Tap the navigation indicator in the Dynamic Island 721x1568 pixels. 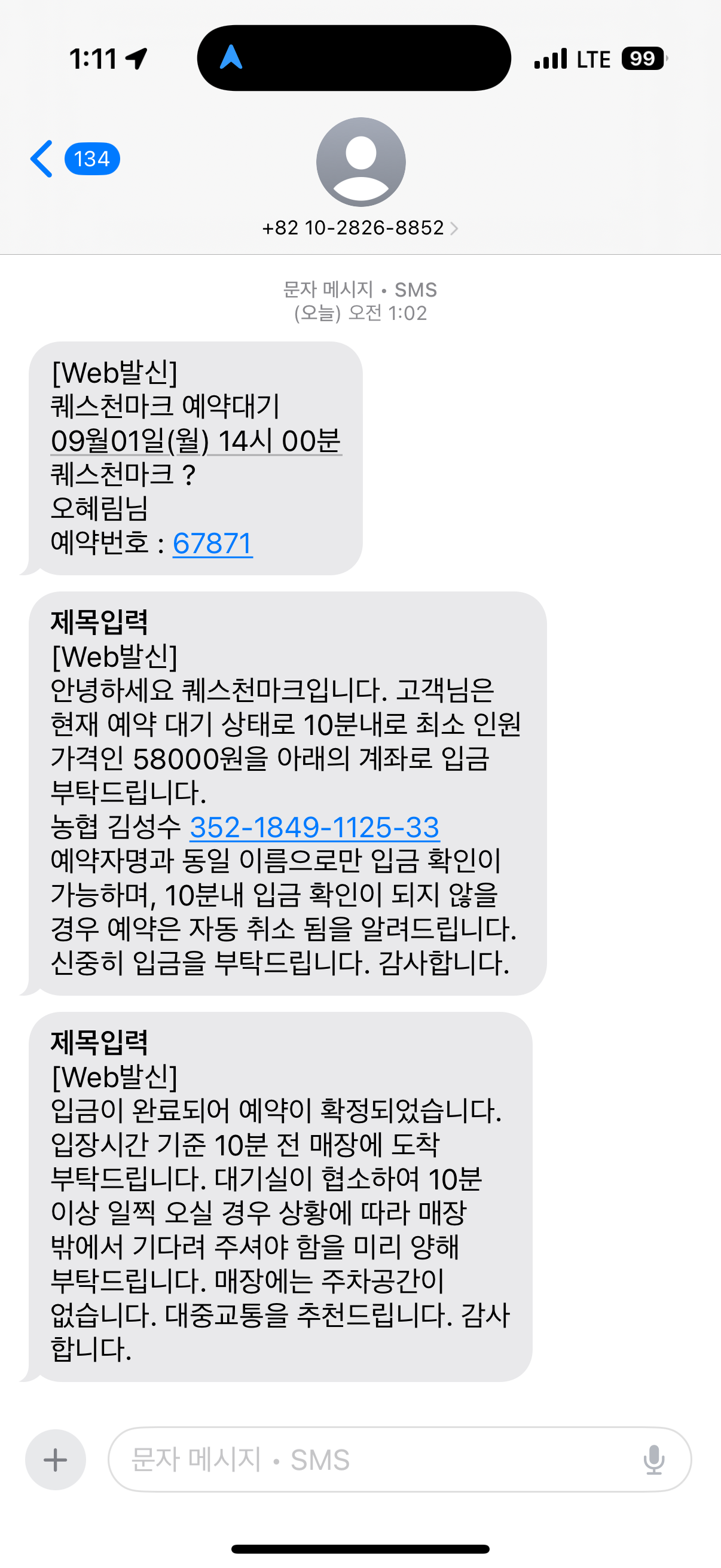tap(231, 58)
